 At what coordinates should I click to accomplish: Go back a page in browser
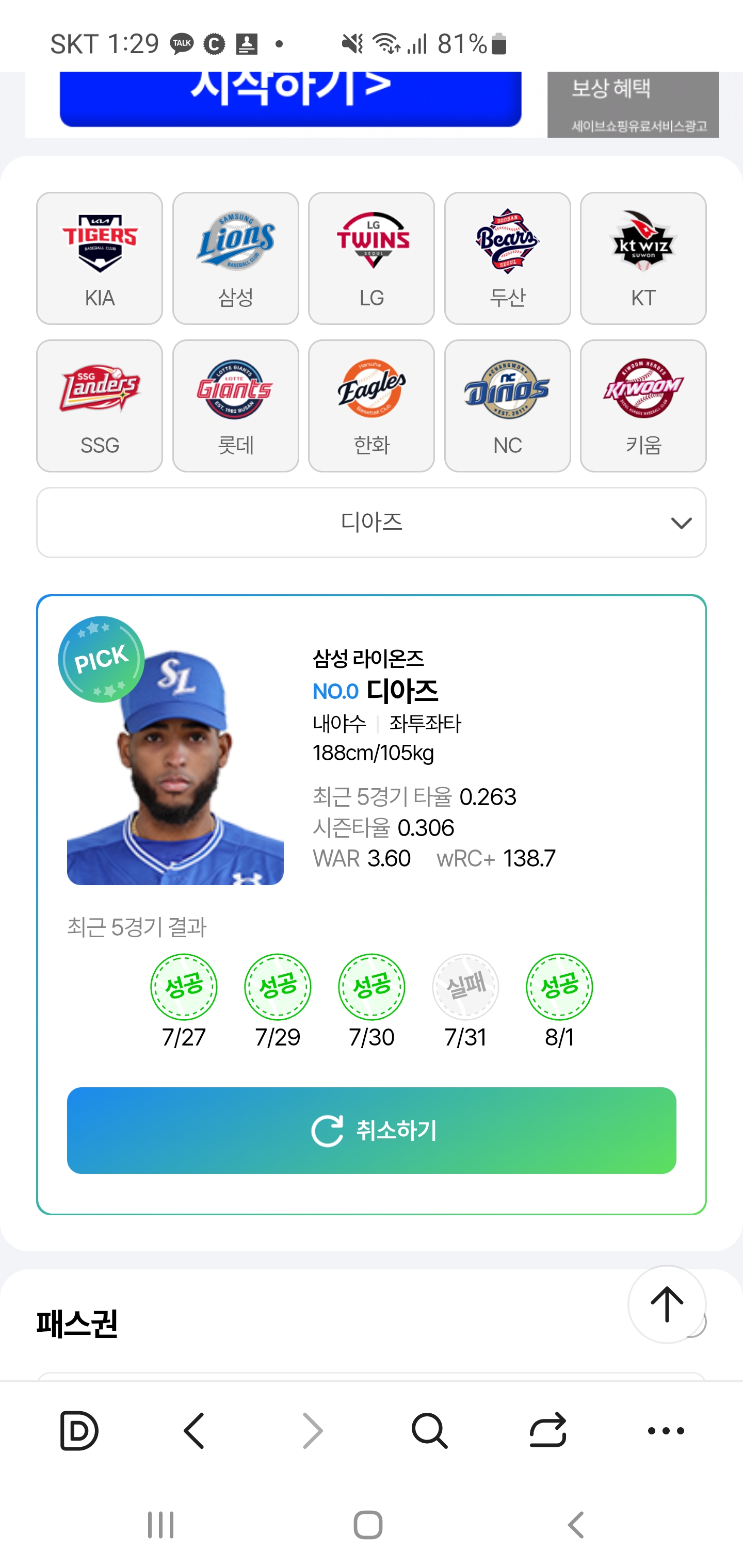click(x=195, y=1430)
